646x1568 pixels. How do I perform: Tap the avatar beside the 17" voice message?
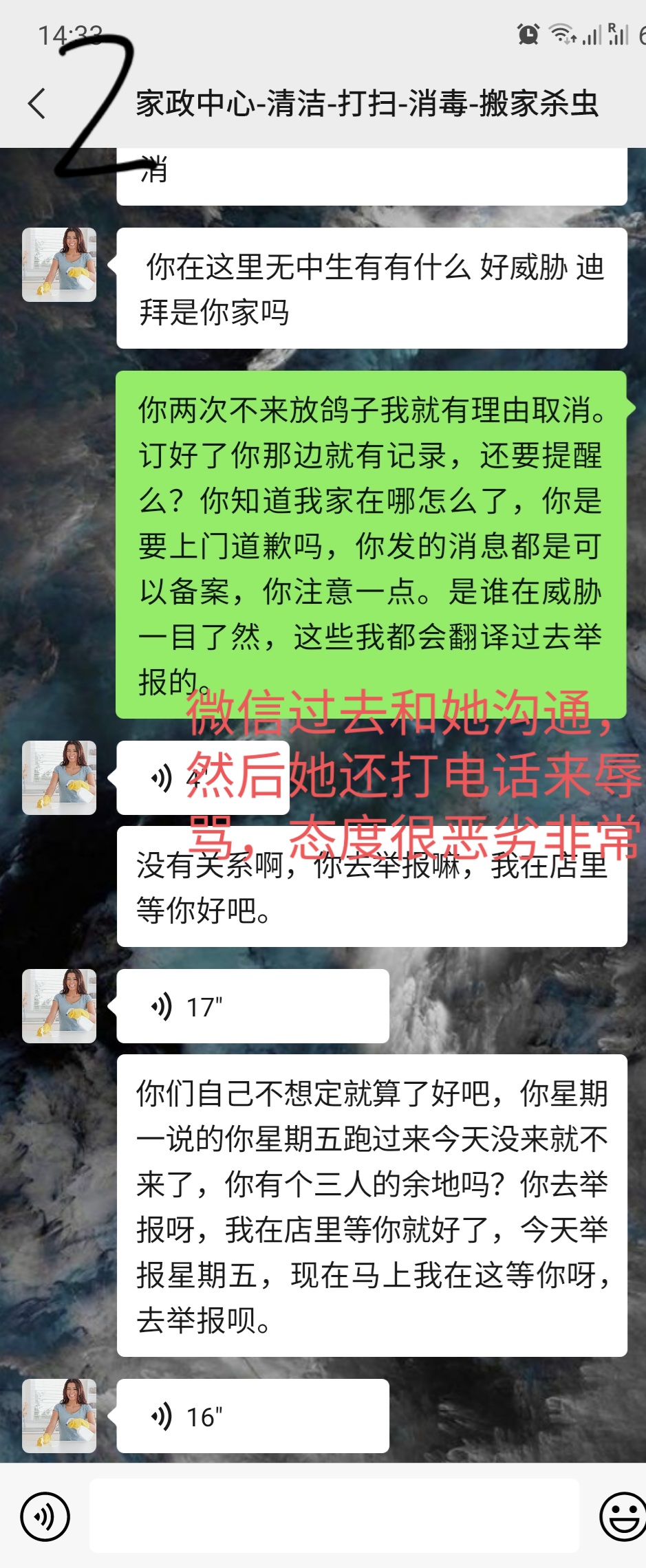pos(60,1005)
